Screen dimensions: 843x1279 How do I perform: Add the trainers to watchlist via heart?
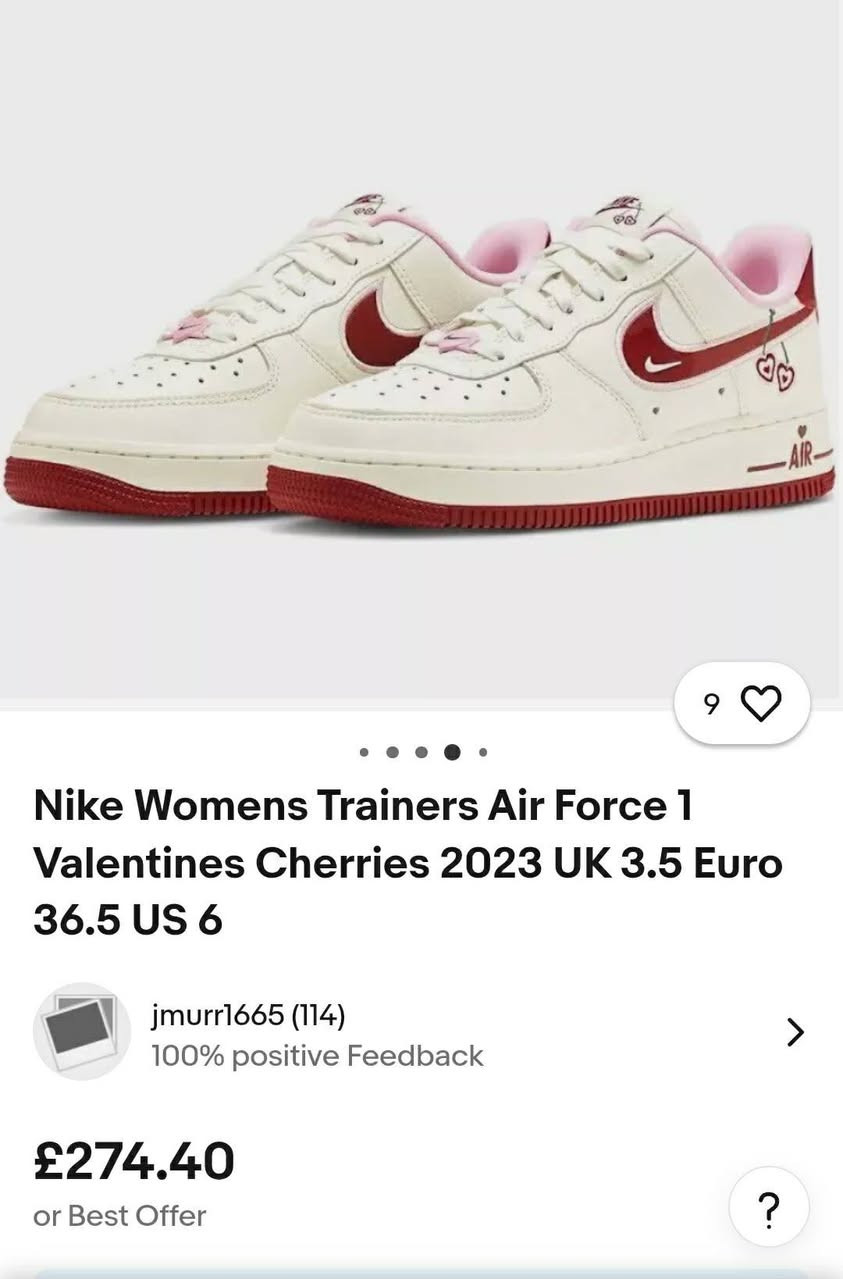point(760,704)
